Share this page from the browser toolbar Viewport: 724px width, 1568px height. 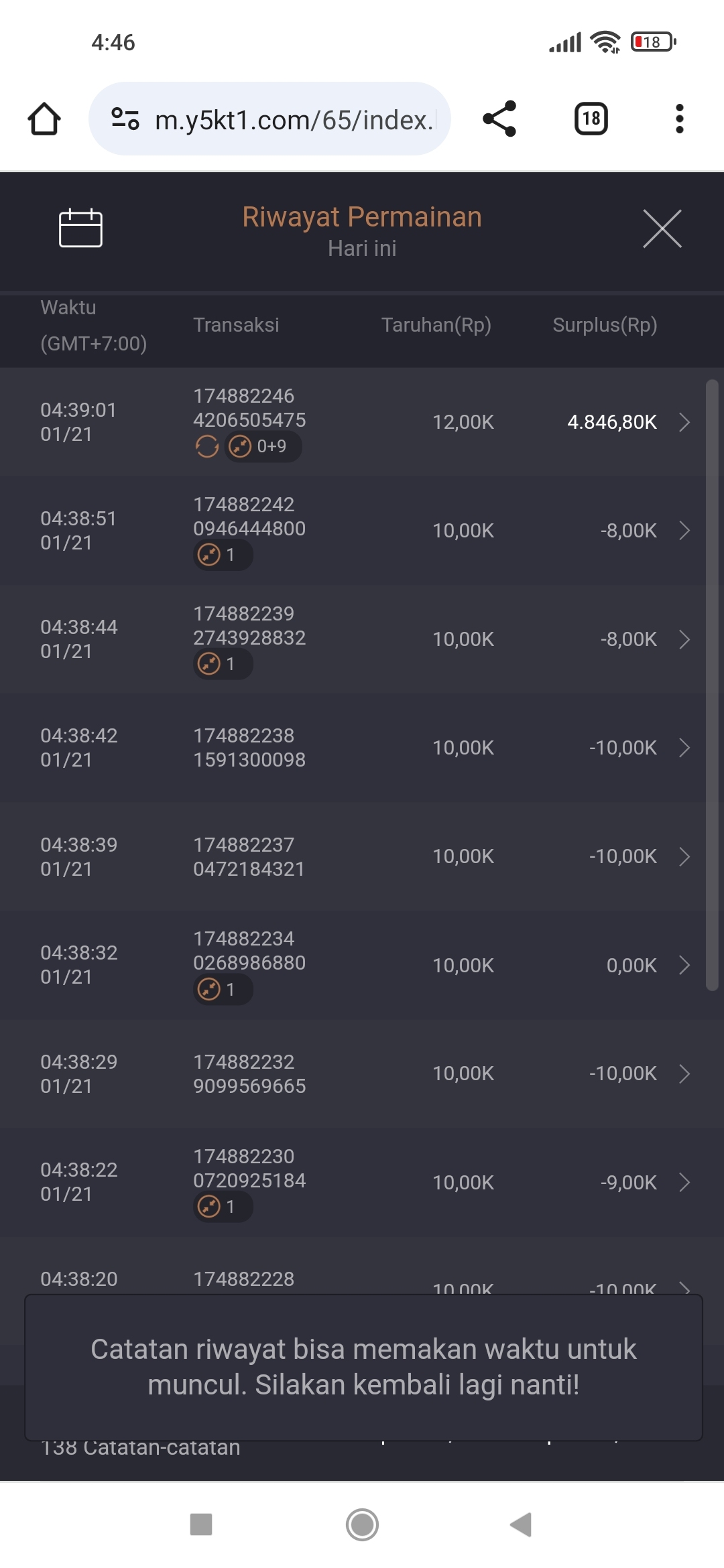[499, 119]
